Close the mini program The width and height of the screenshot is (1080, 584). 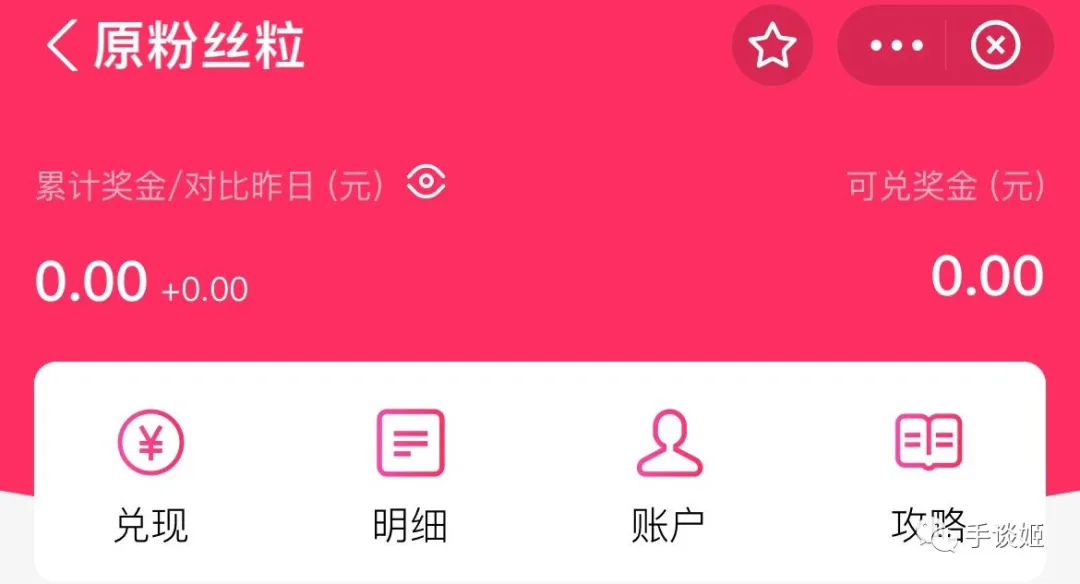995,45
